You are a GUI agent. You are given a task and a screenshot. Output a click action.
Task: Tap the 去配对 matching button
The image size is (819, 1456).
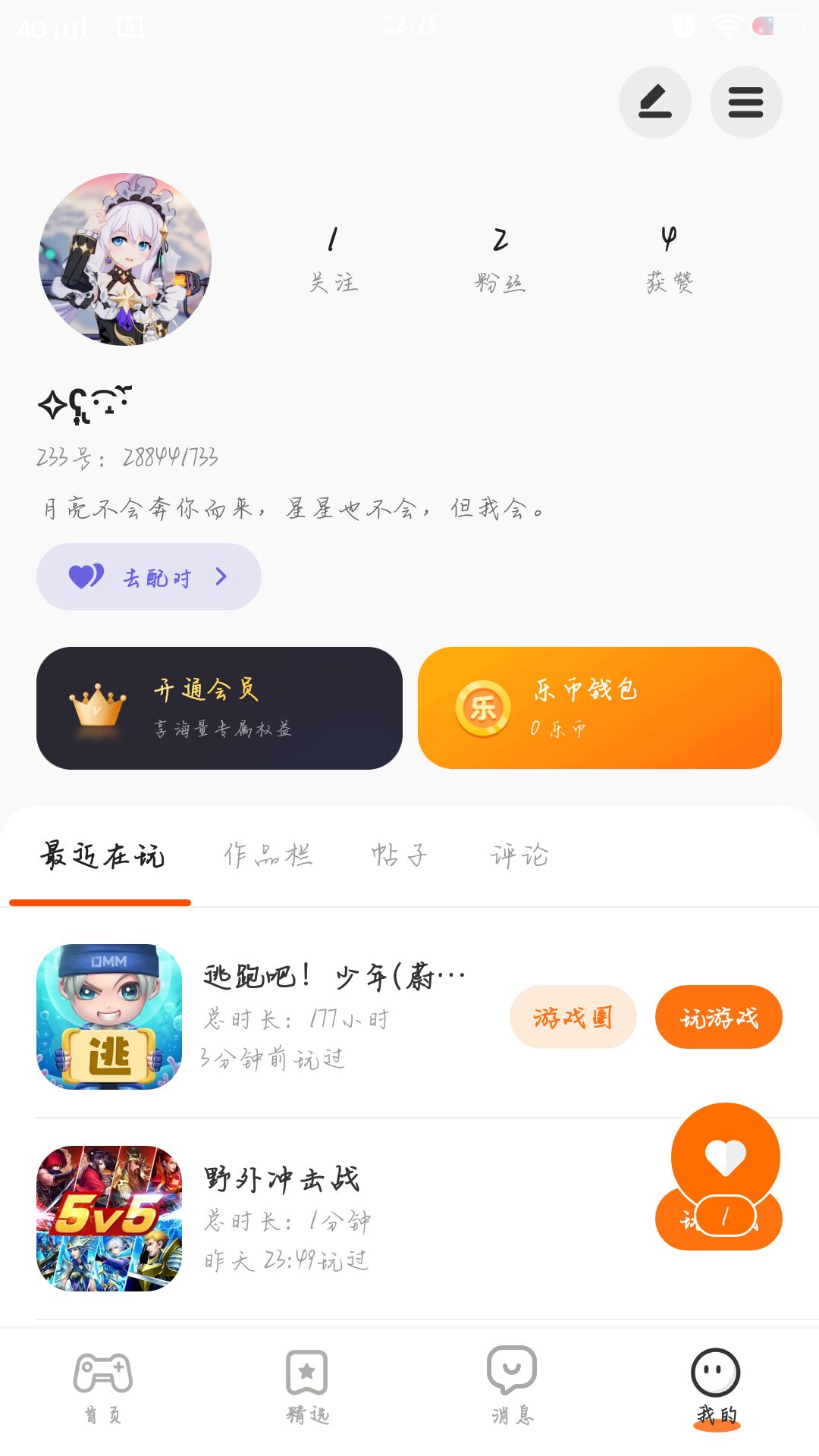149,577
